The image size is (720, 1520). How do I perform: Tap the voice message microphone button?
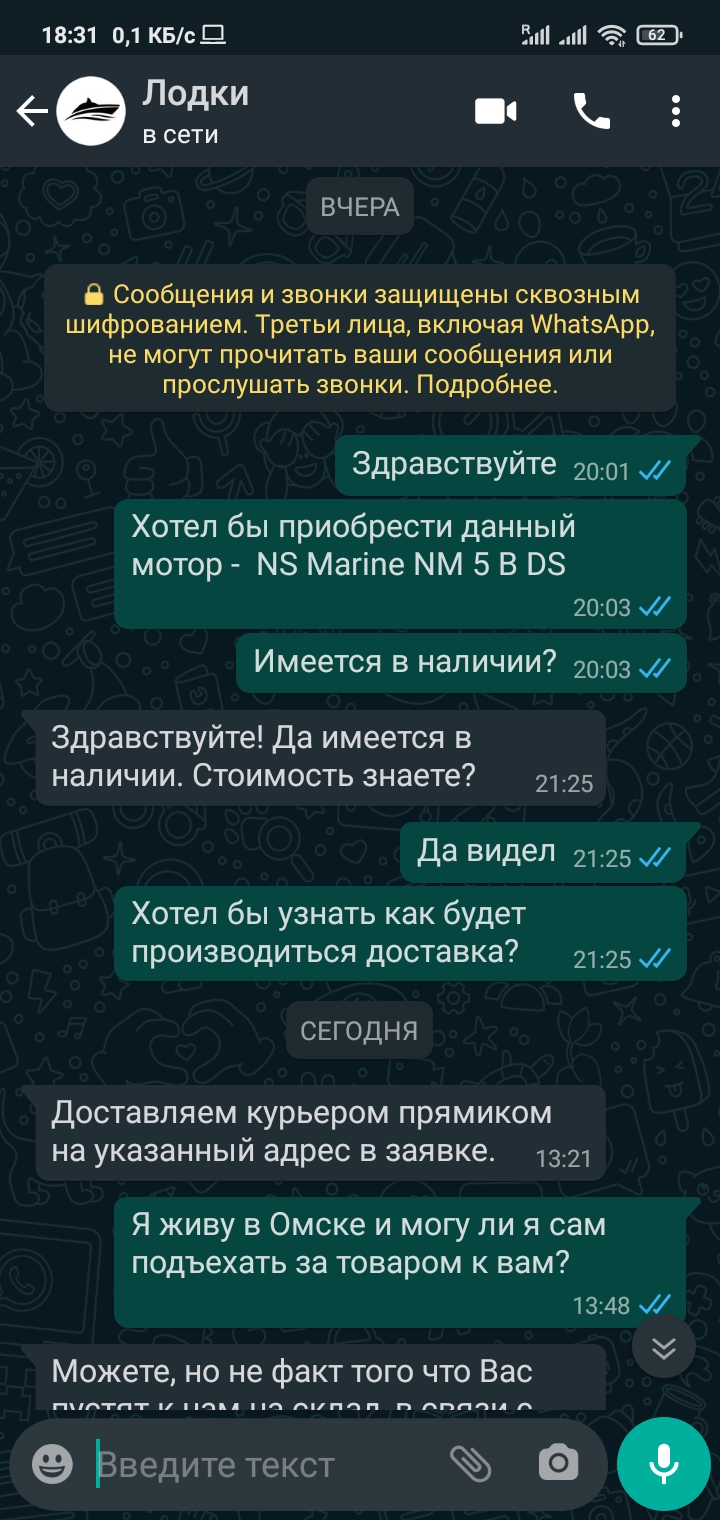click(663, 1465)
